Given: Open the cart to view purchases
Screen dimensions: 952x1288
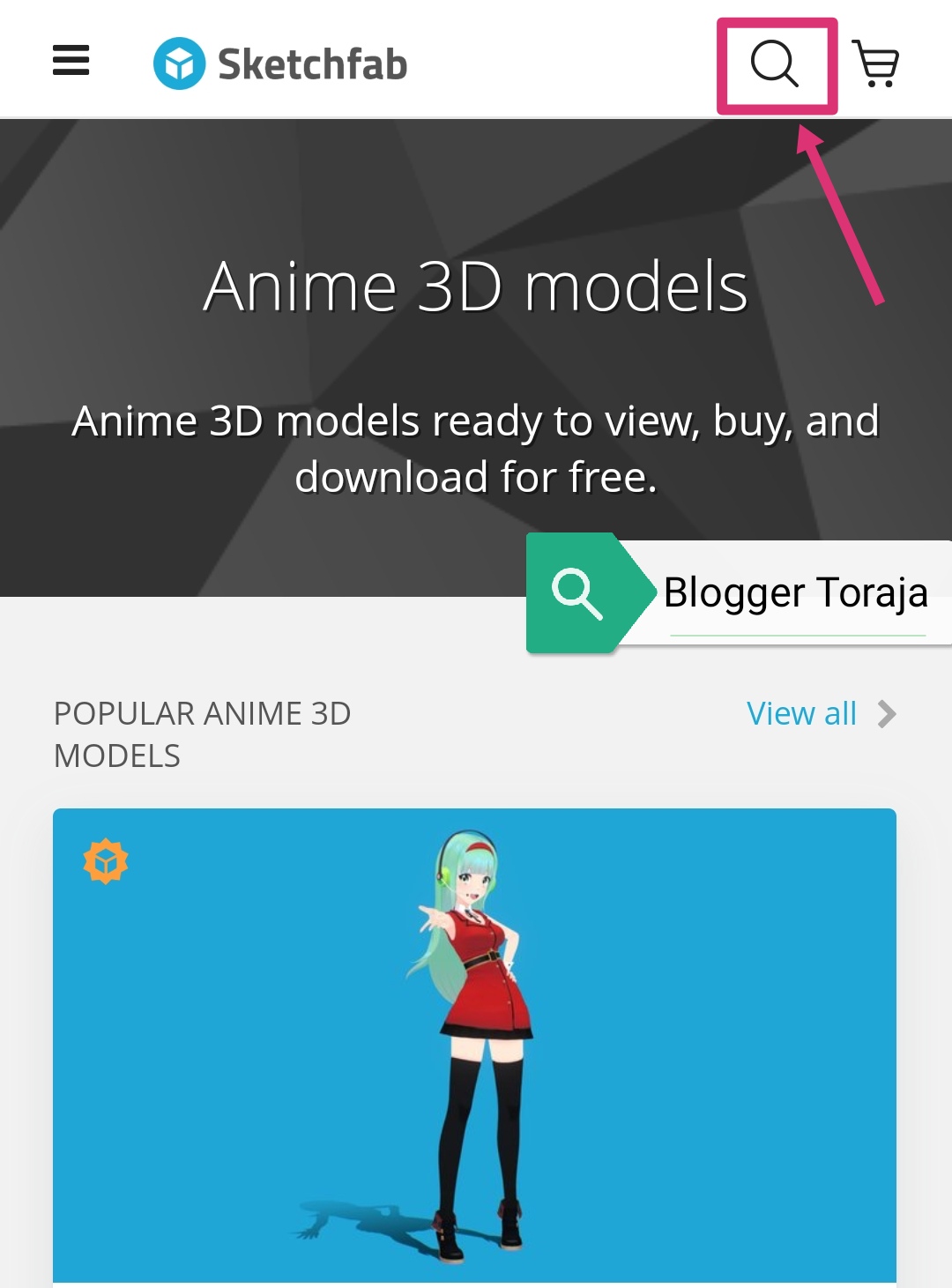Looking at the screenshot, I should [x=875, y=63].
